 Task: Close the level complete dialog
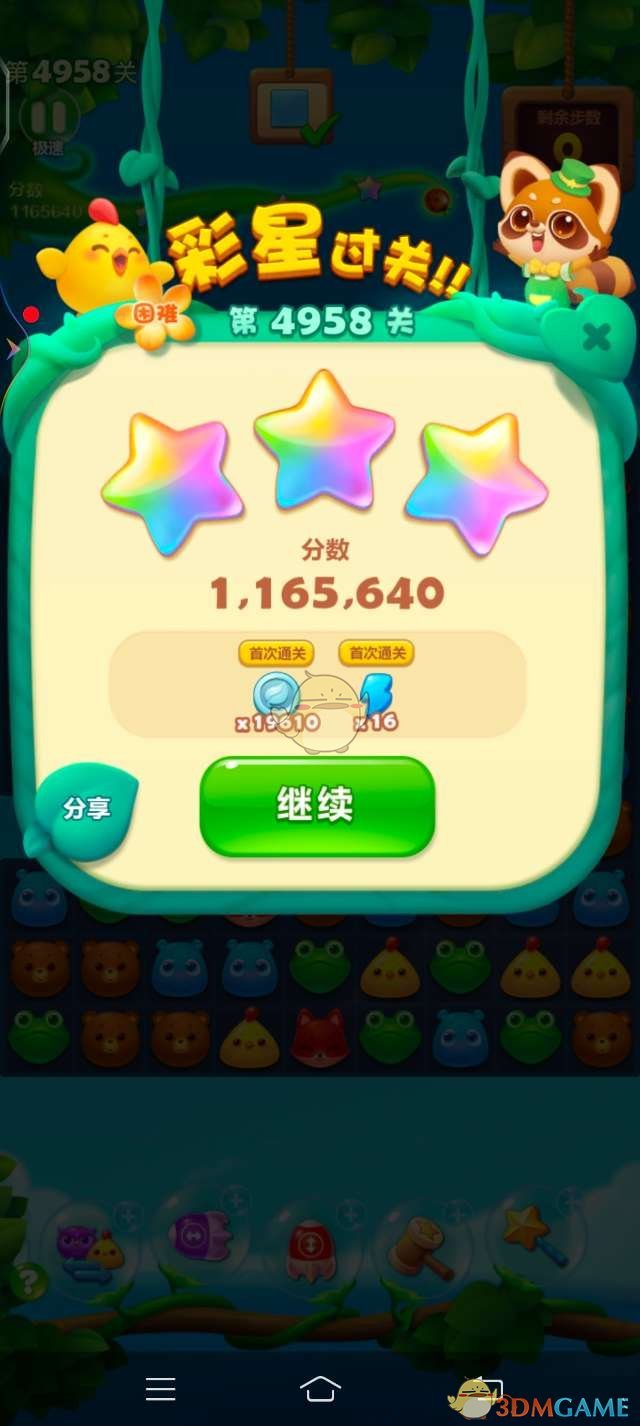click(x=595, y=338)
